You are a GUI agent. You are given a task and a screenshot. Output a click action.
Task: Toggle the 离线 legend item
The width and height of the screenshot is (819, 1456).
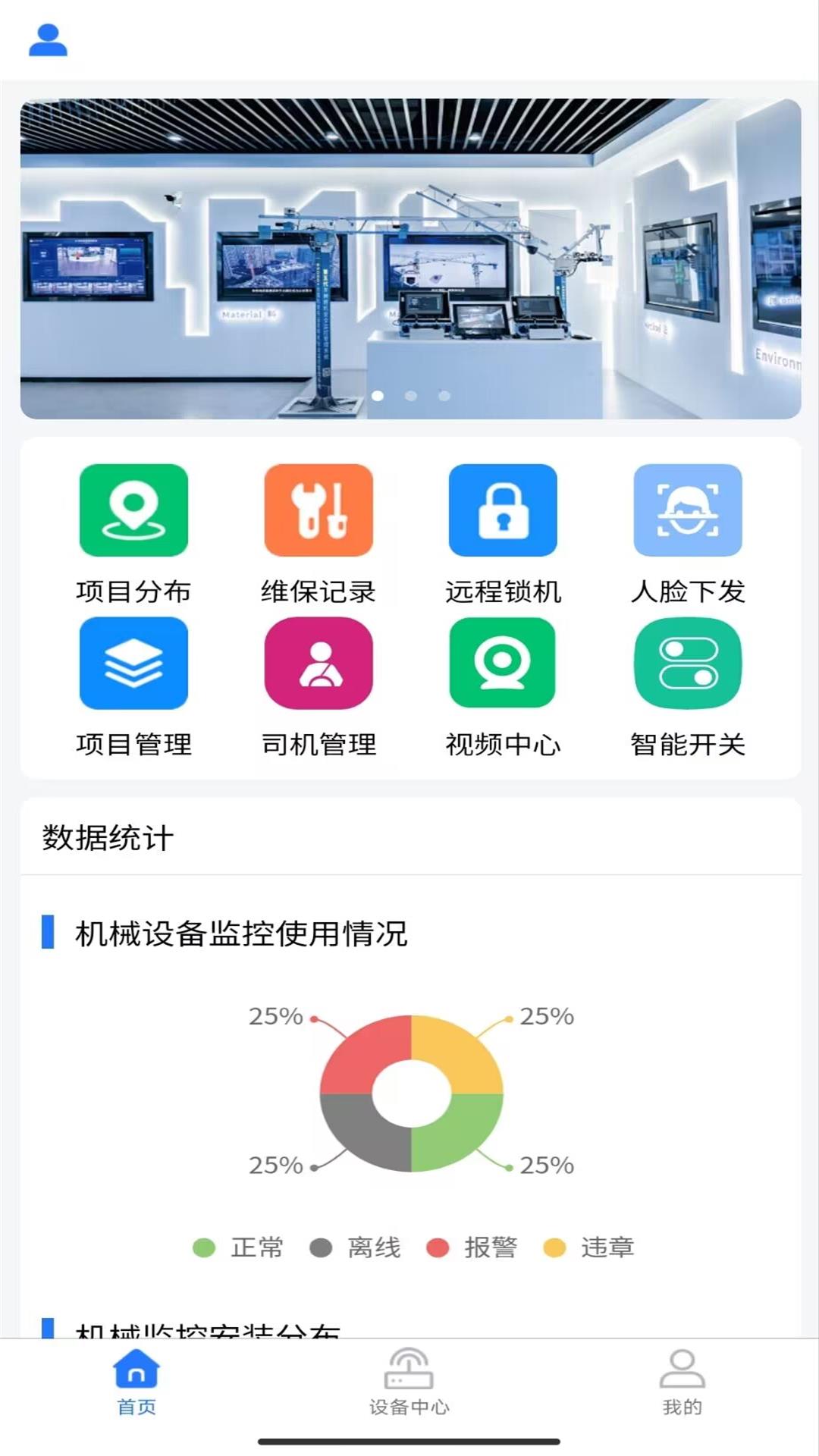pyautogui.click(x=355, y=1247)
